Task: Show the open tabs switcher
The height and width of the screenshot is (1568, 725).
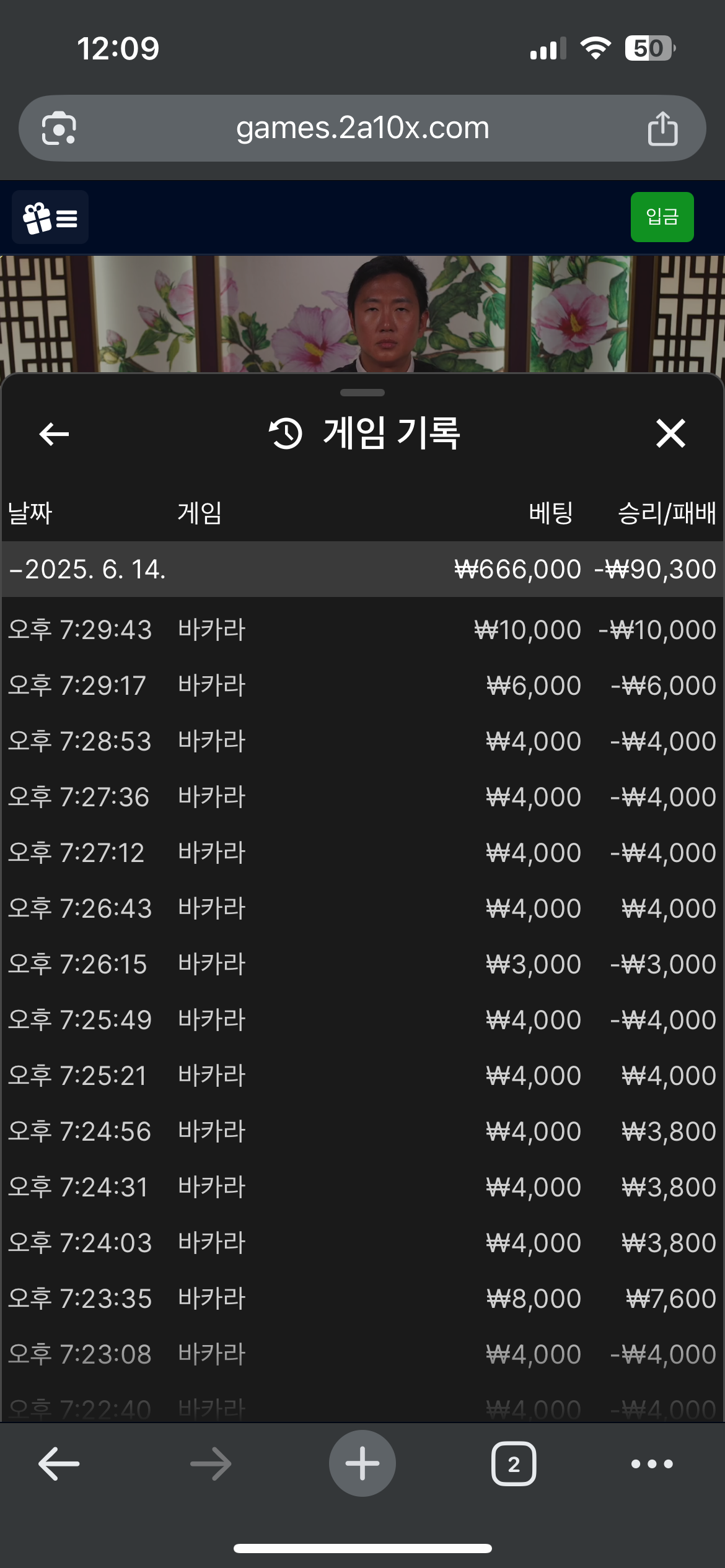Action: (514, 1464)
